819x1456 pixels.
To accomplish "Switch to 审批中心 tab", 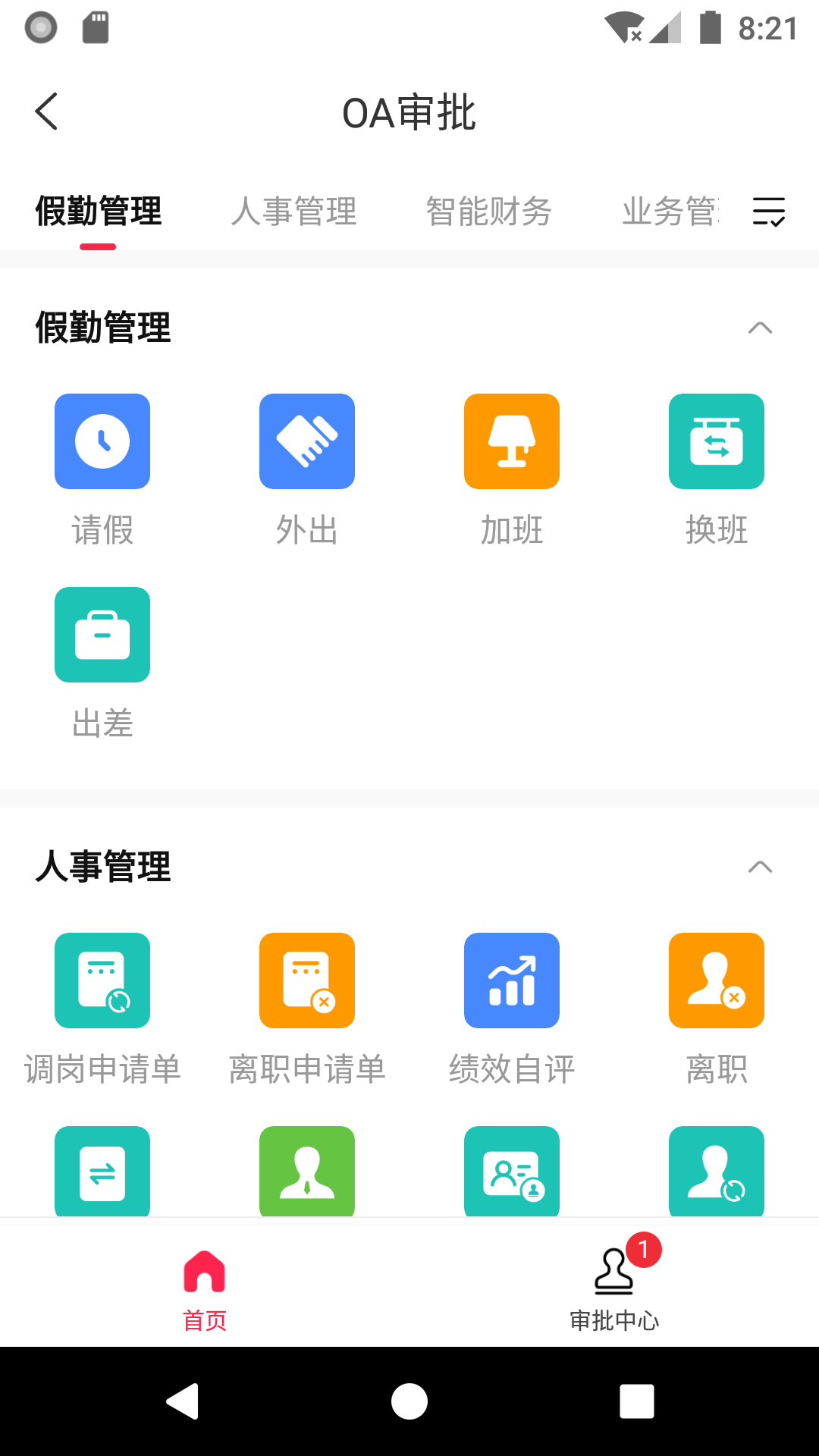I will (x=614, y=1290).
